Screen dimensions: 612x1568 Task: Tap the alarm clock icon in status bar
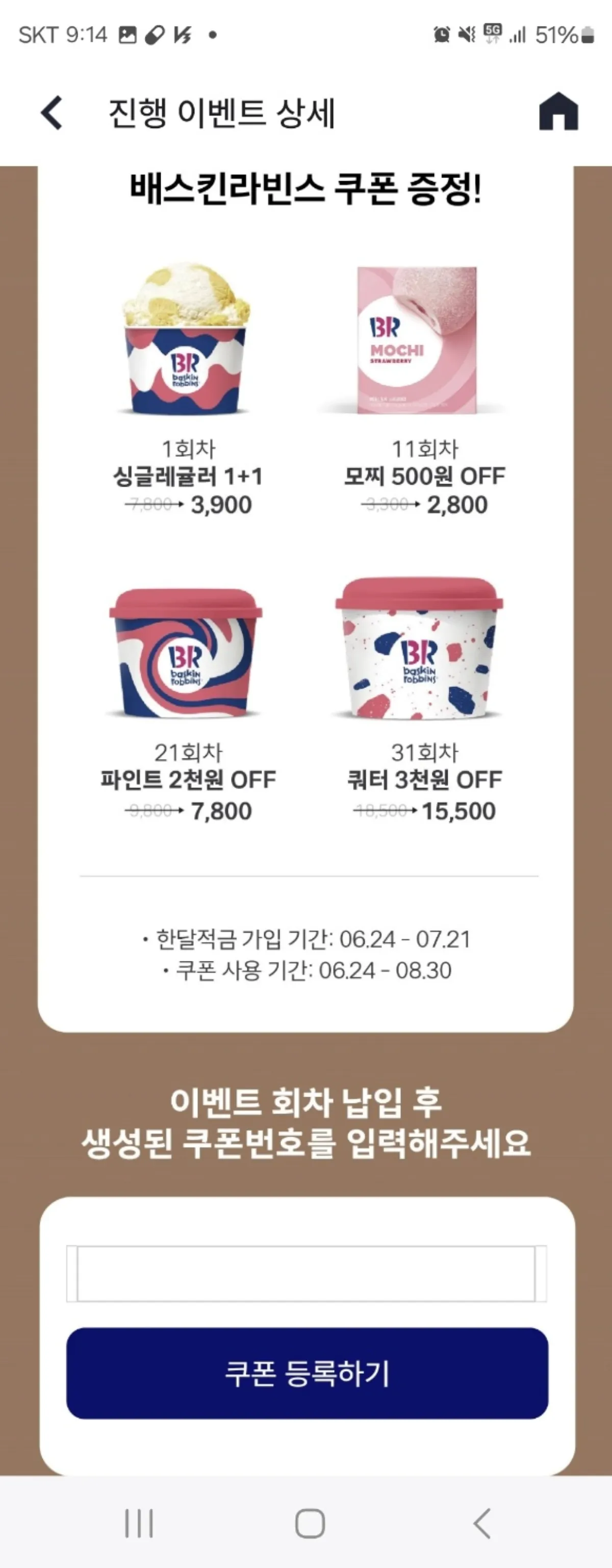coord(443,35)
